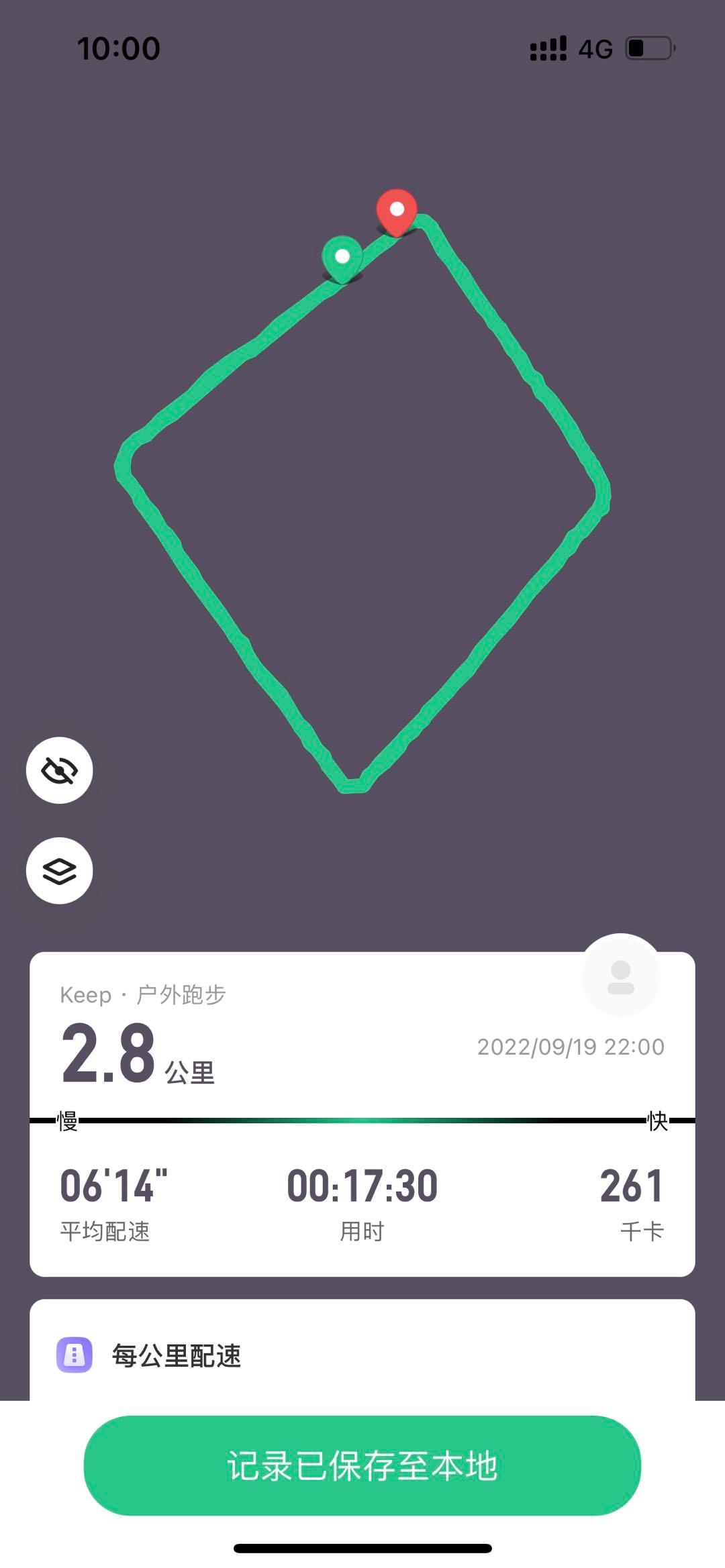The width and height of the screenshot is (725, 1568).
Task: Hide the map with the eye-slash button
Action: click(x=60, y=770)
